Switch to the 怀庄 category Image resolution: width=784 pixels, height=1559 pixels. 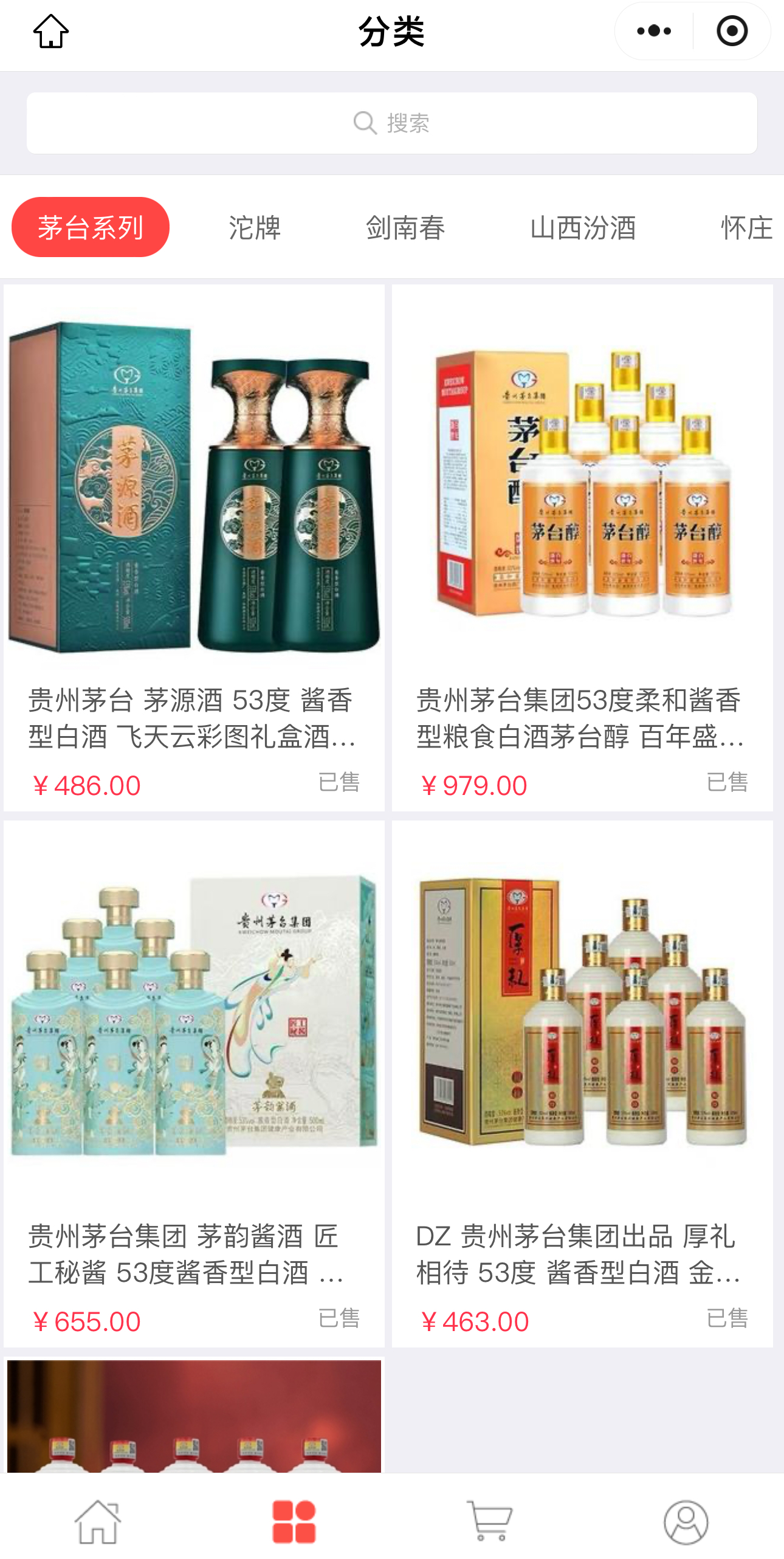746,228
